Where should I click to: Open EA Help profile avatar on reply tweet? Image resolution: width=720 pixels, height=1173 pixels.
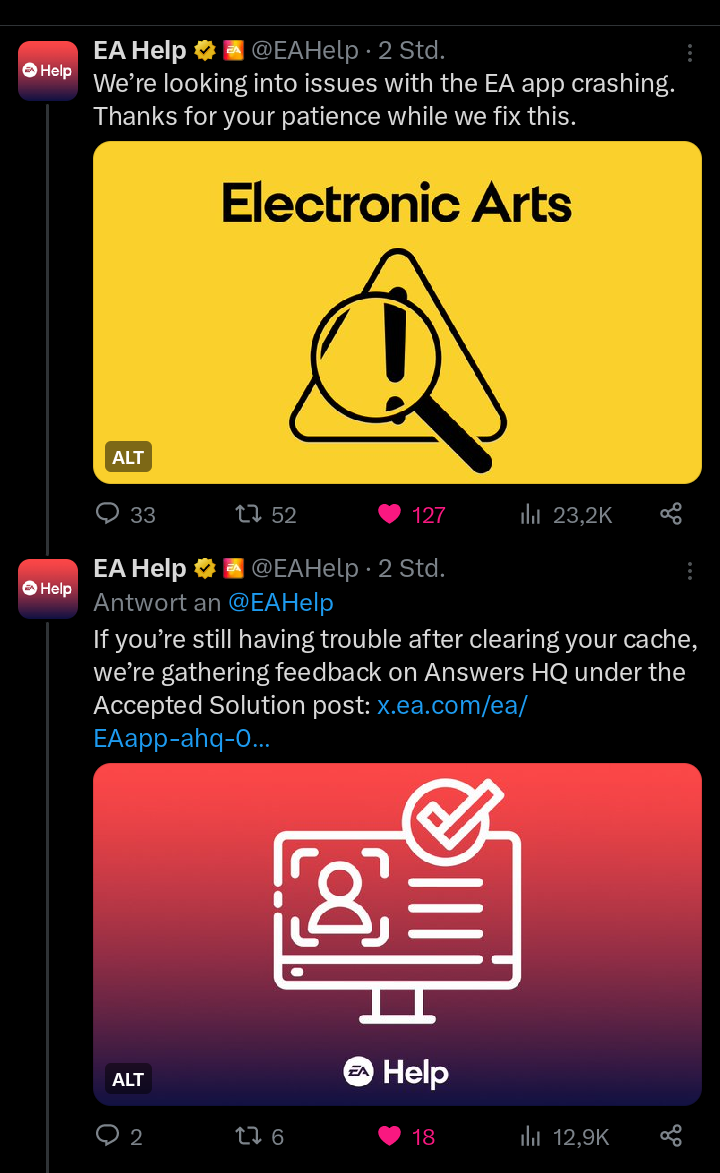(x=47, y=589)
